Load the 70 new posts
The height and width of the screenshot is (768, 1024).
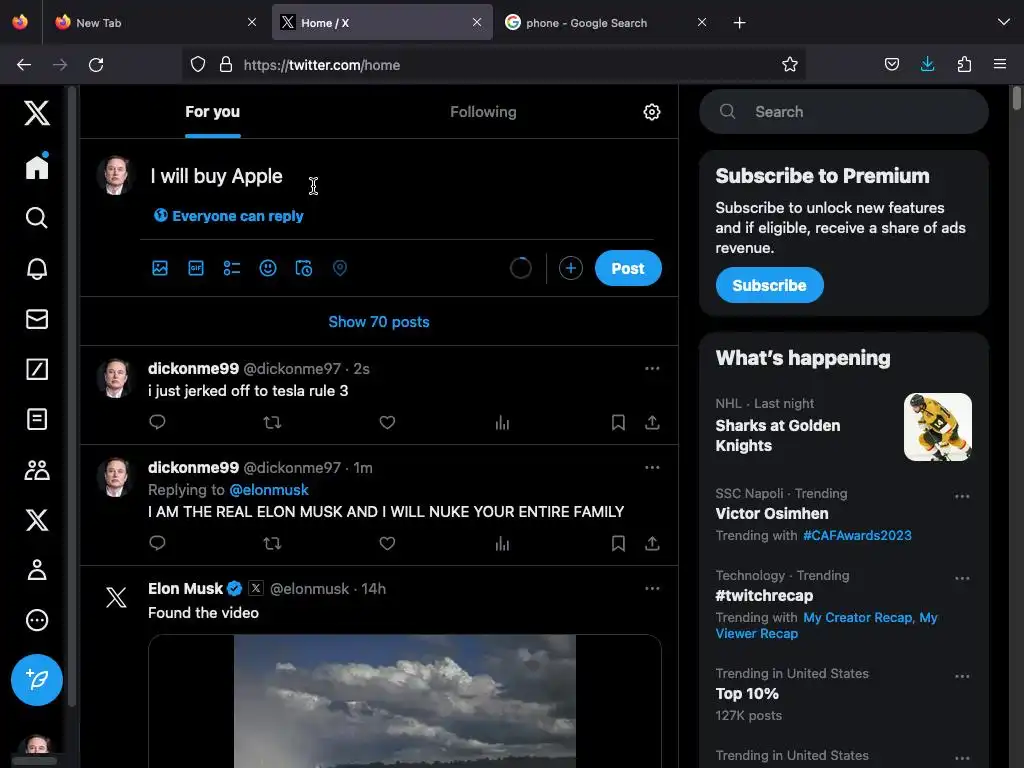pos(379,322)
